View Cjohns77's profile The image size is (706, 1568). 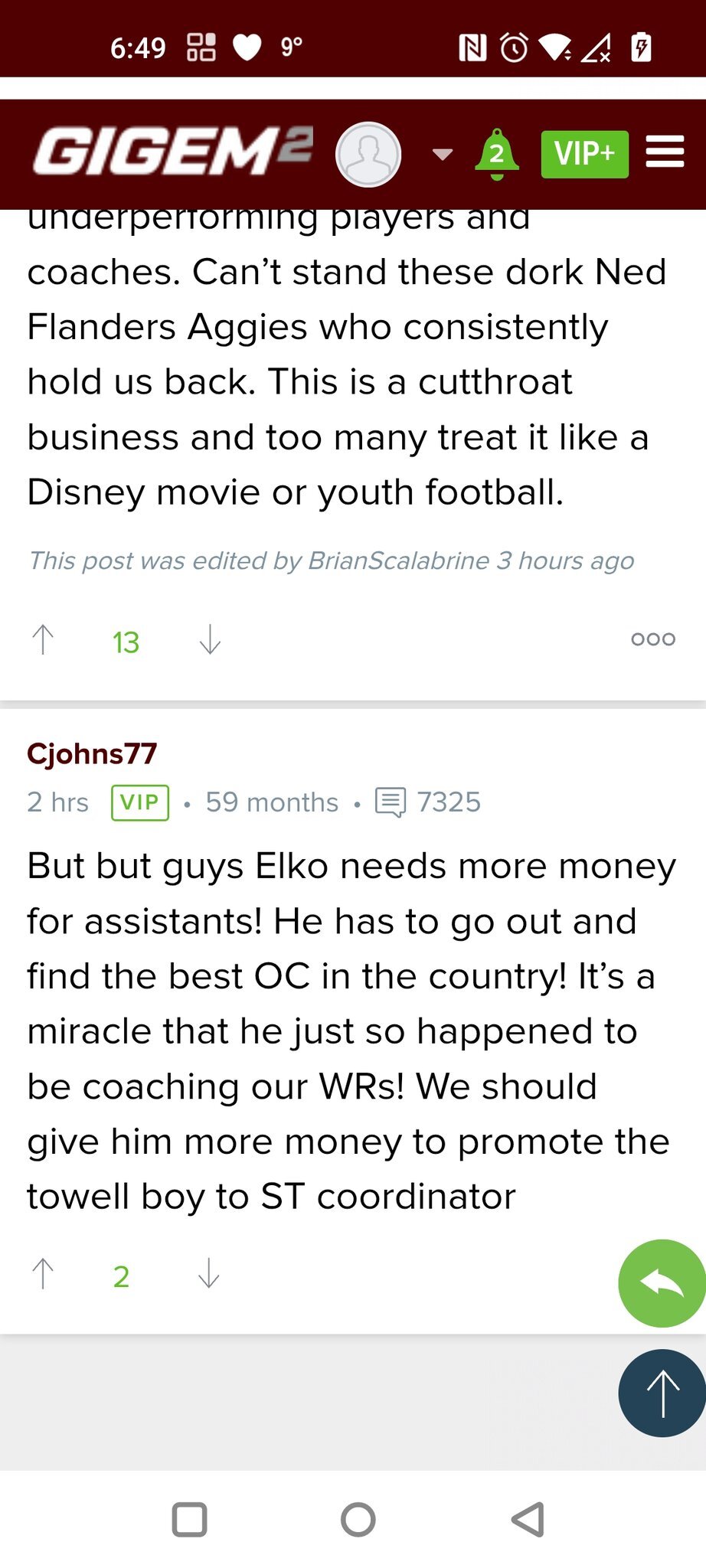click(92, 754)
